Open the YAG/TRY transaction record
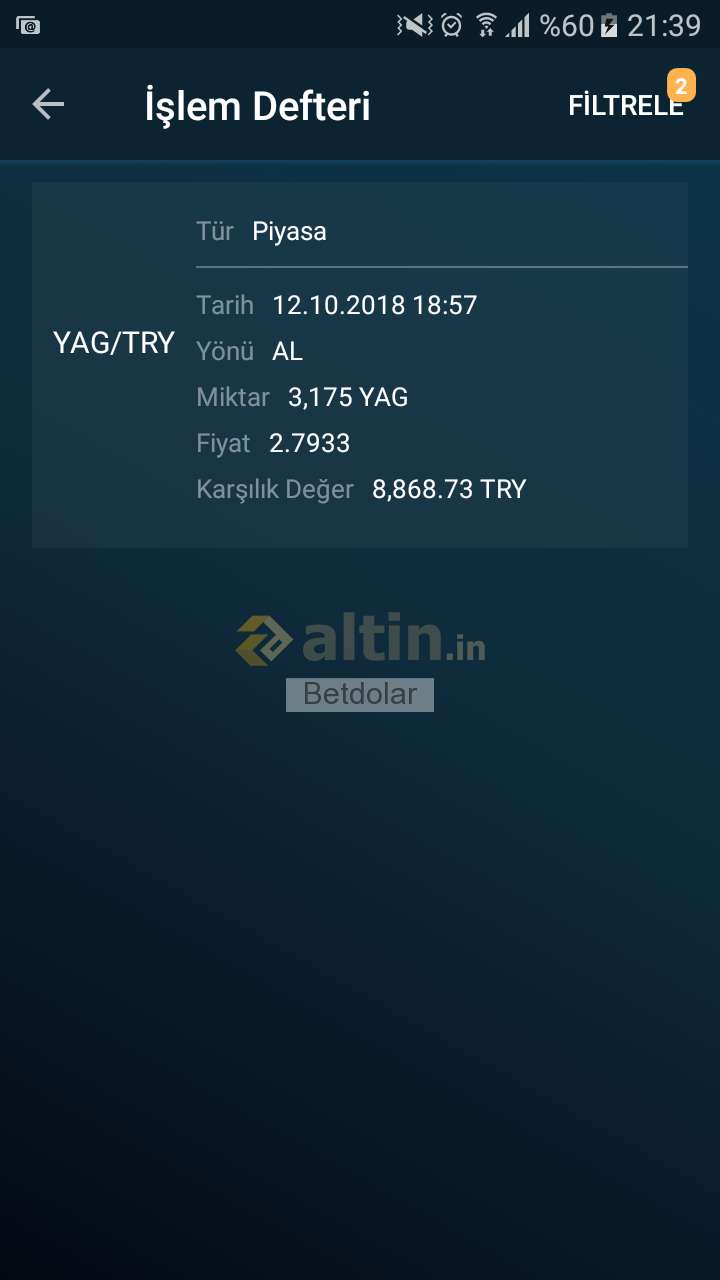This screenshot has width=720, height=1280. pyautogui.click(x=360, y=365)
